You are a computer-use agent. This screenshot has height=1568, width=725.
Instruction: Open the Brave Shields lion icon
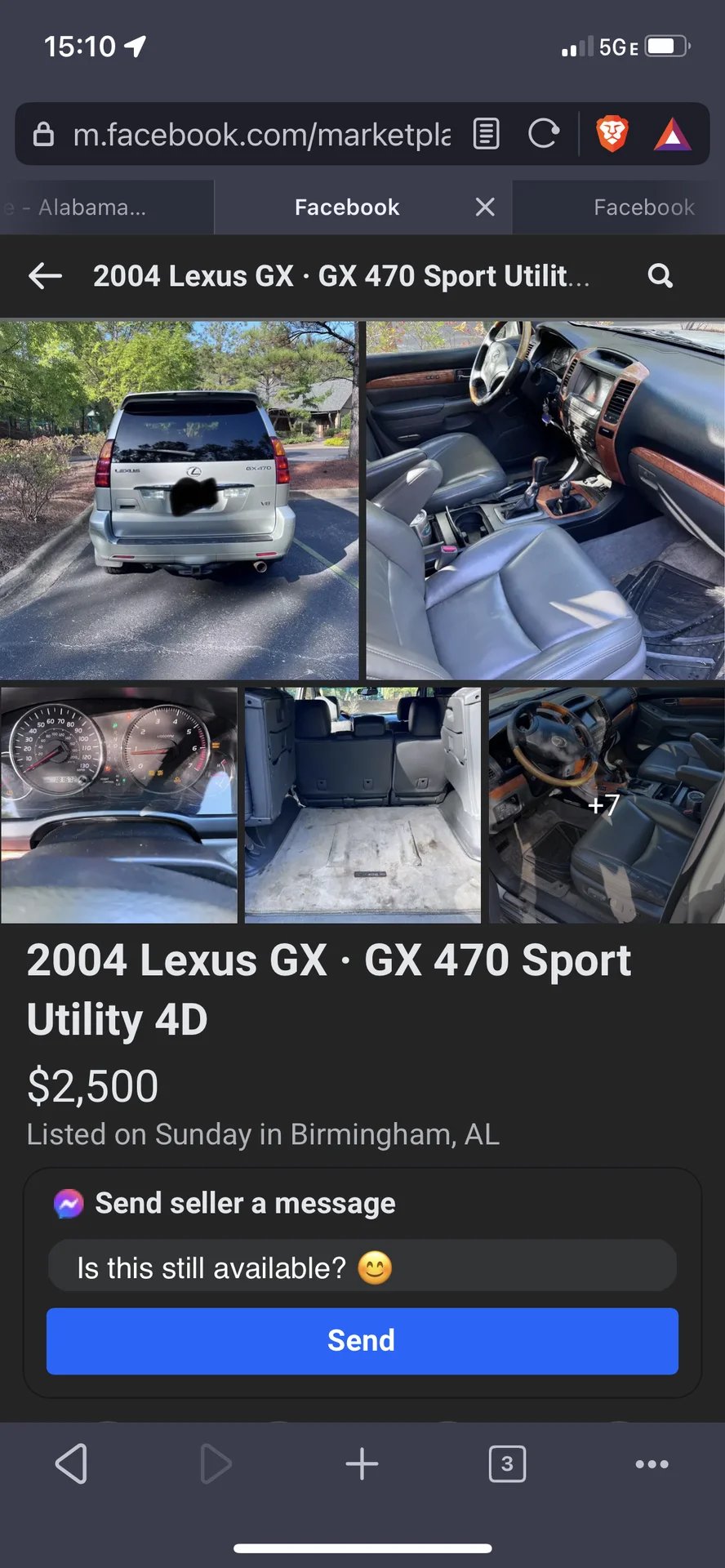coord(612,134)
